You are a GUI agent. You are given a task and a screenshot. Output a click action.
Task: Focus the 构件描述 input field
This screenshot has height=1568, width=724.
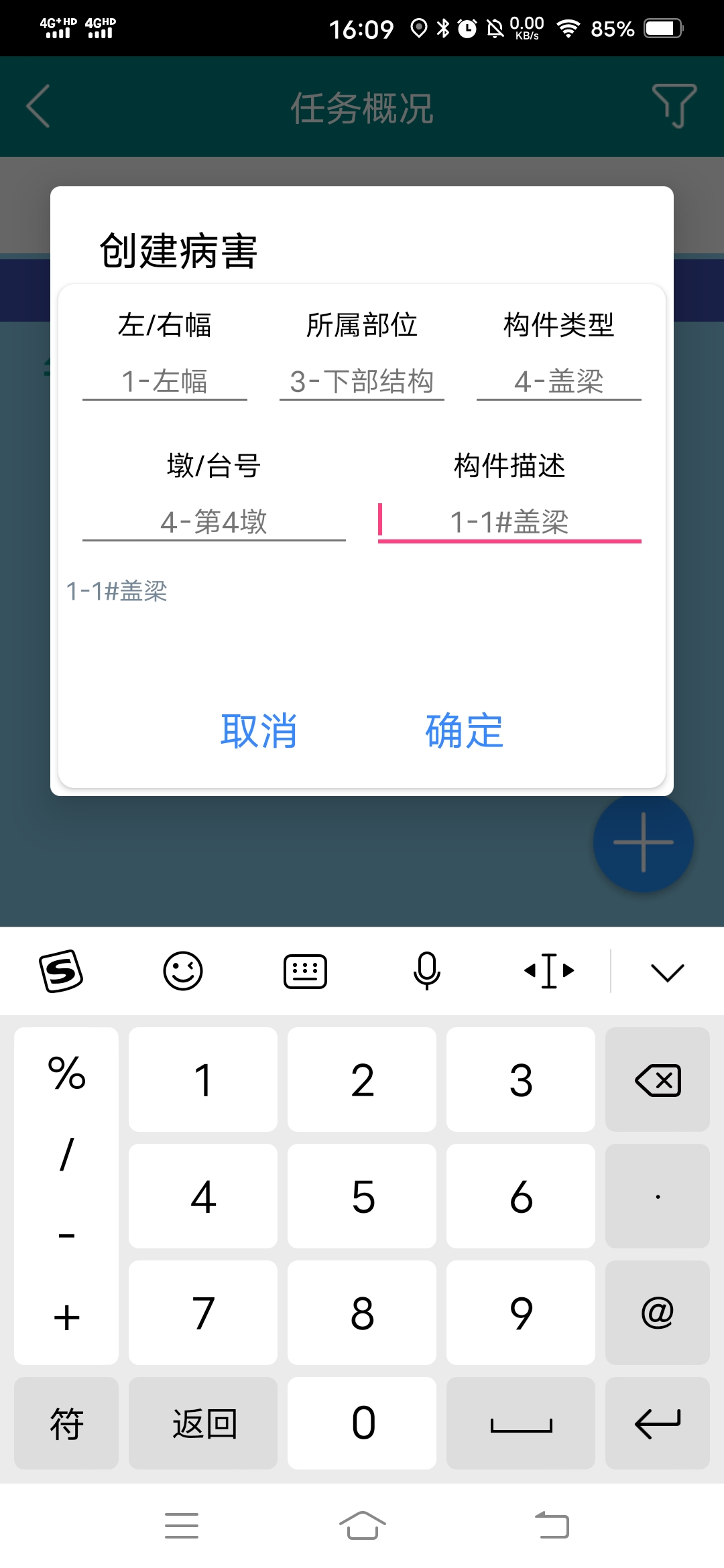pyautogui.click(x=509, y=521)
